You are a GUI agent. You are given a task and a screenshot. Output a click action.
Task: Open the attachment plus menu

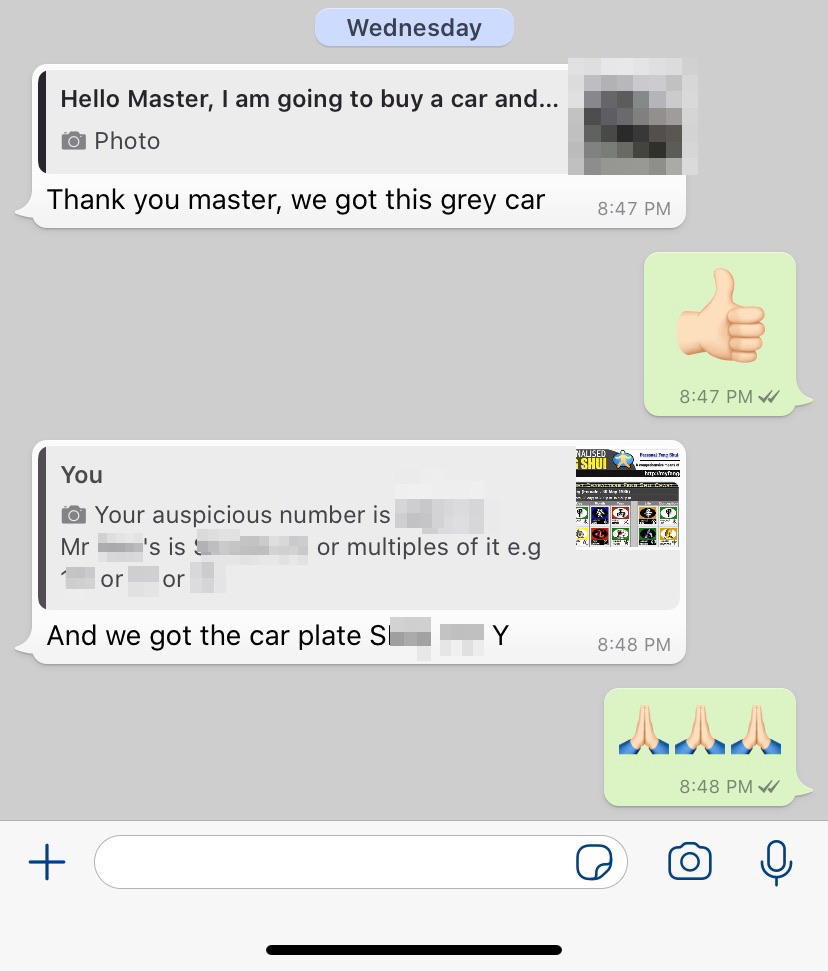47,862
